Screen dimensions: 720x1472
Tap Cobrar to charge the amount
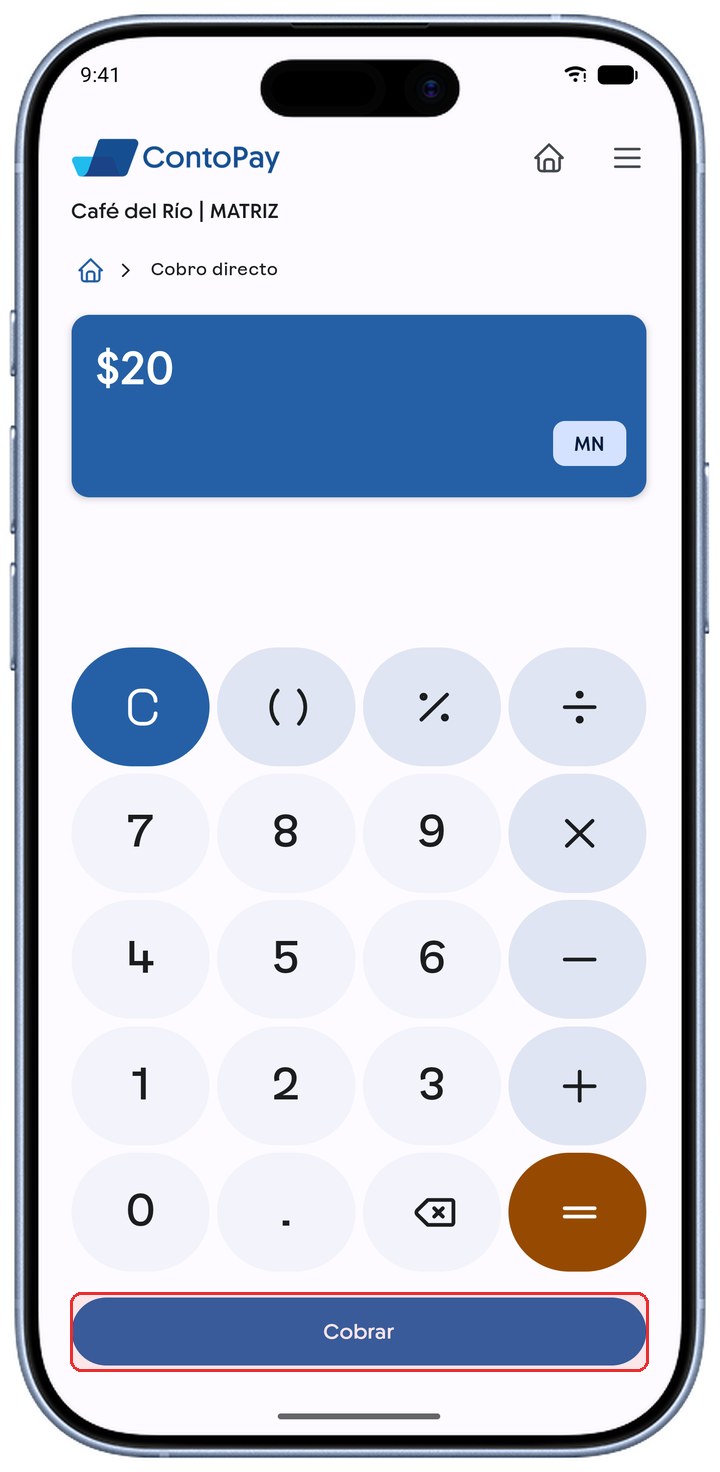[x=359, y=1332]
